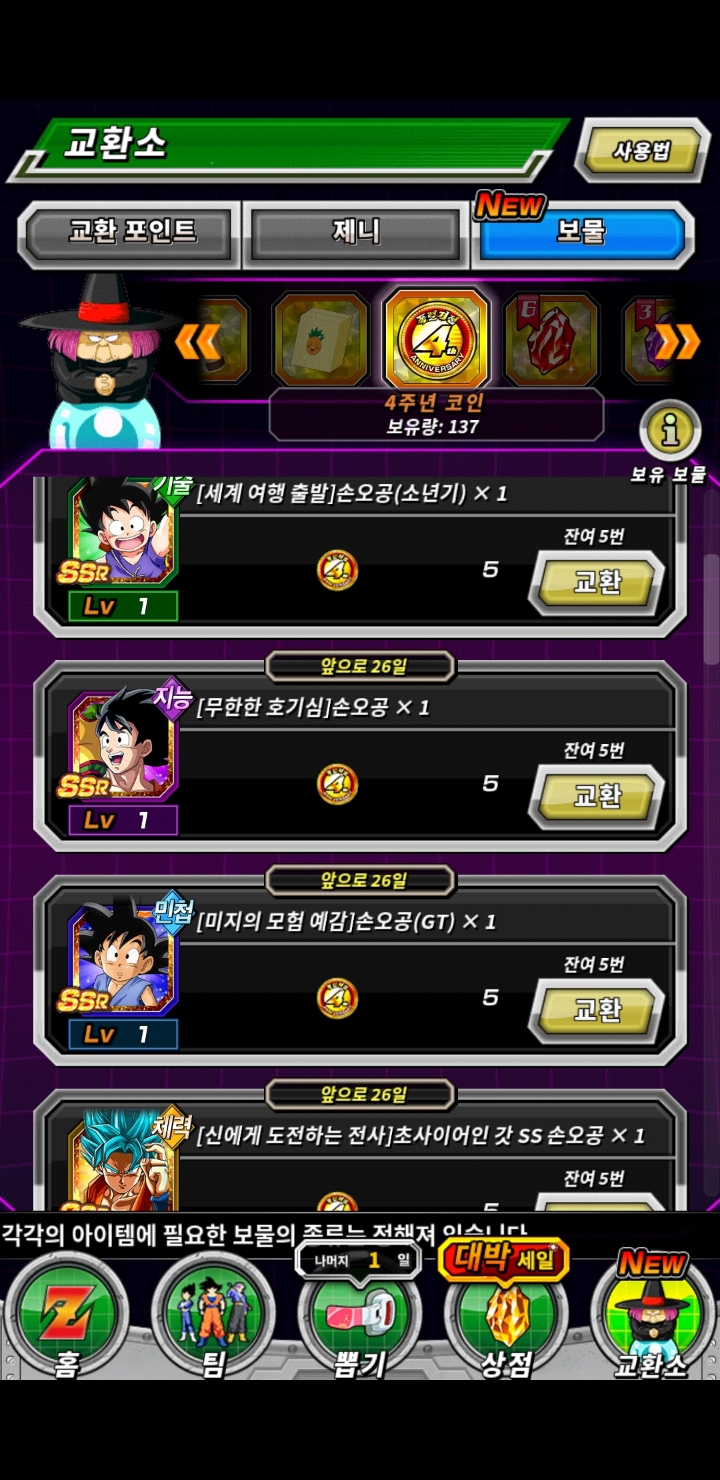Open 교환소 in bottom navigation
720x1480 pixels.
(650, 1320)
